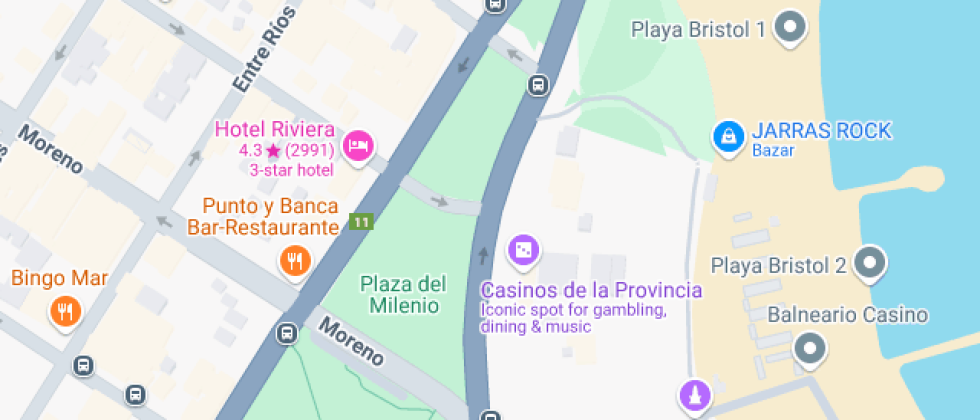View Casinos de la Provincia place marker
The width and height of the screenshot is (980, 420).
coord(523,251)
